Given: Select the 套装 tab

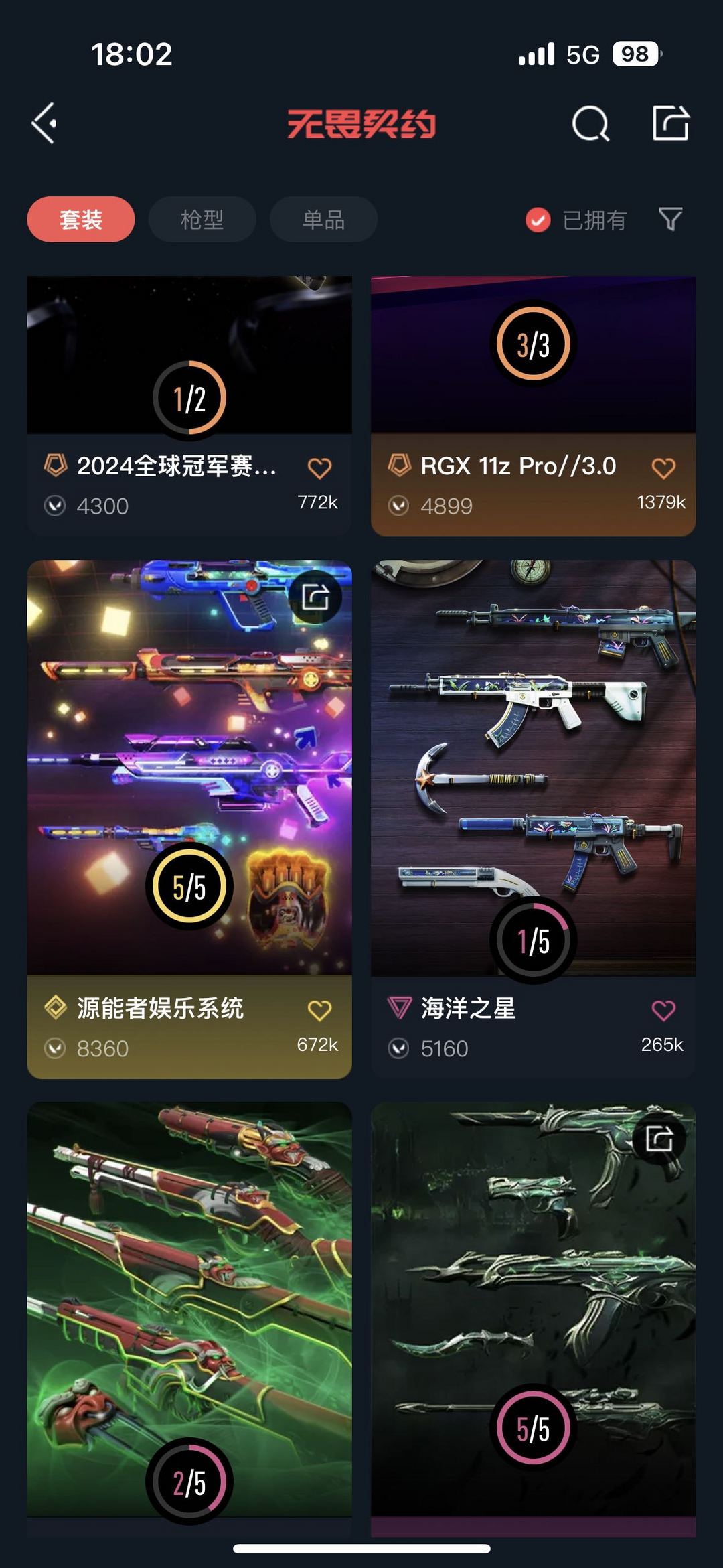Looking at the screenshot, I should tap(81, 219).
